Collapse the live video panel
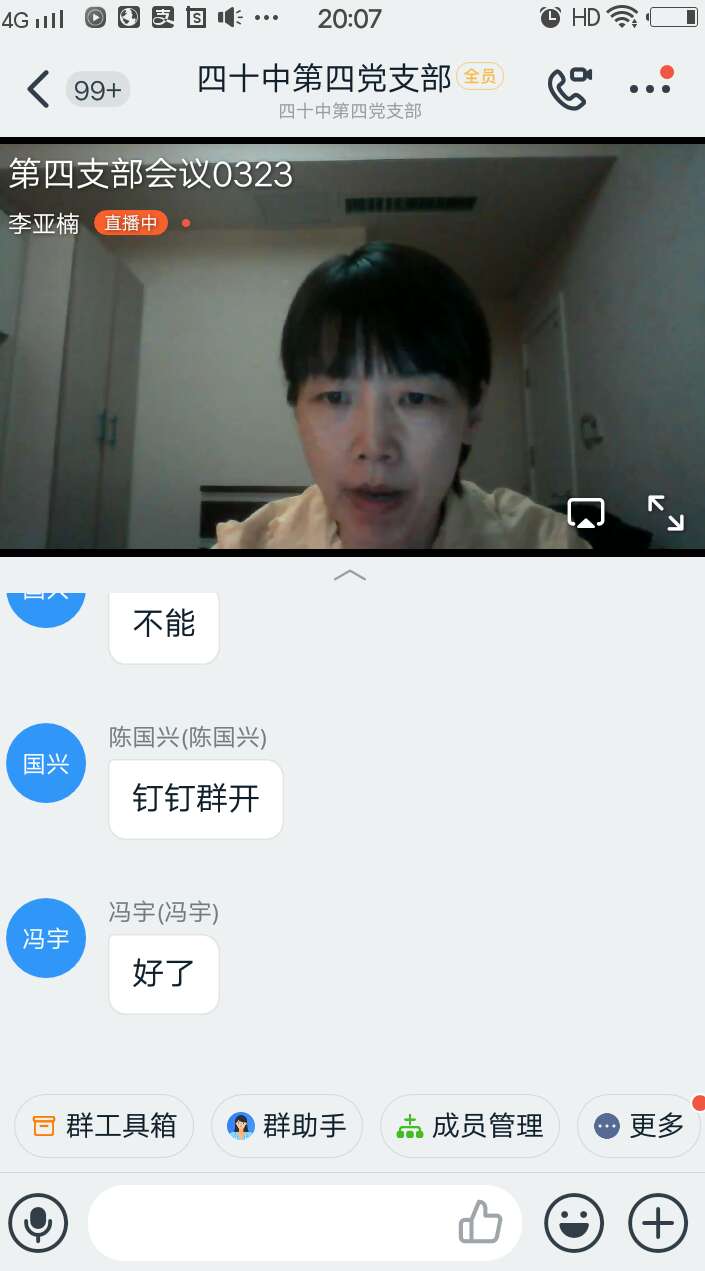 350,575
